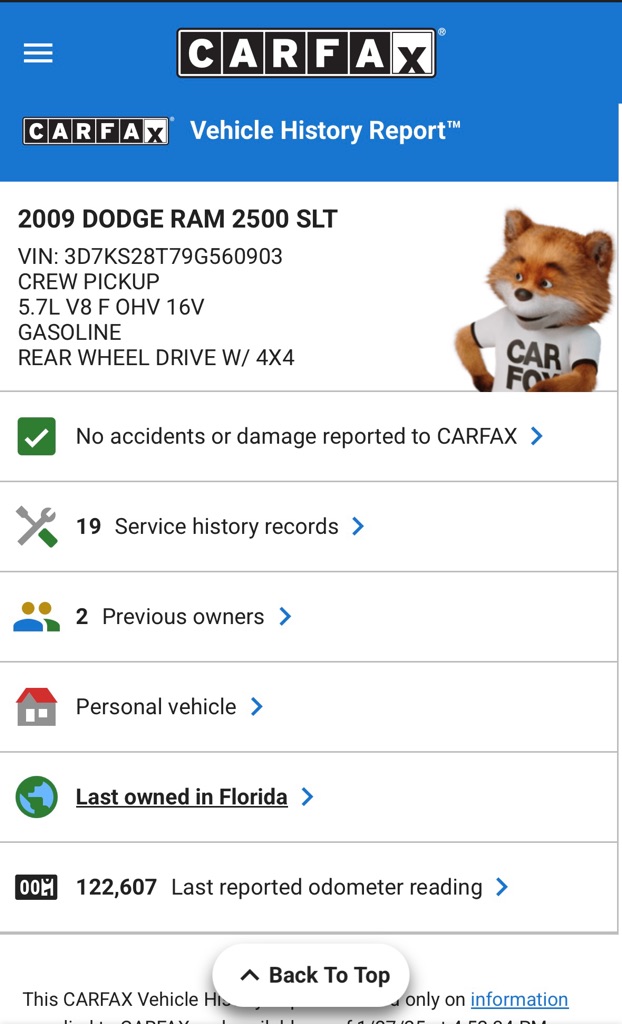
Task: Open the no accidents or damage row
Action: (309, 436)
